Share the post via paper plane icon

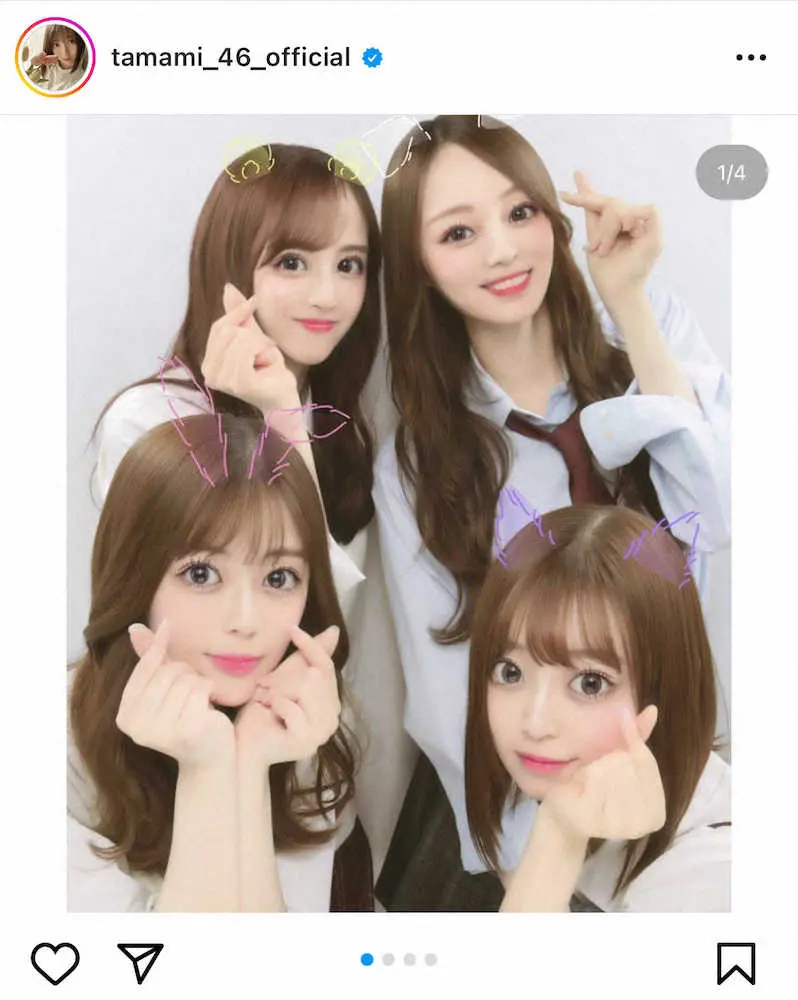(x=140, y=963)
